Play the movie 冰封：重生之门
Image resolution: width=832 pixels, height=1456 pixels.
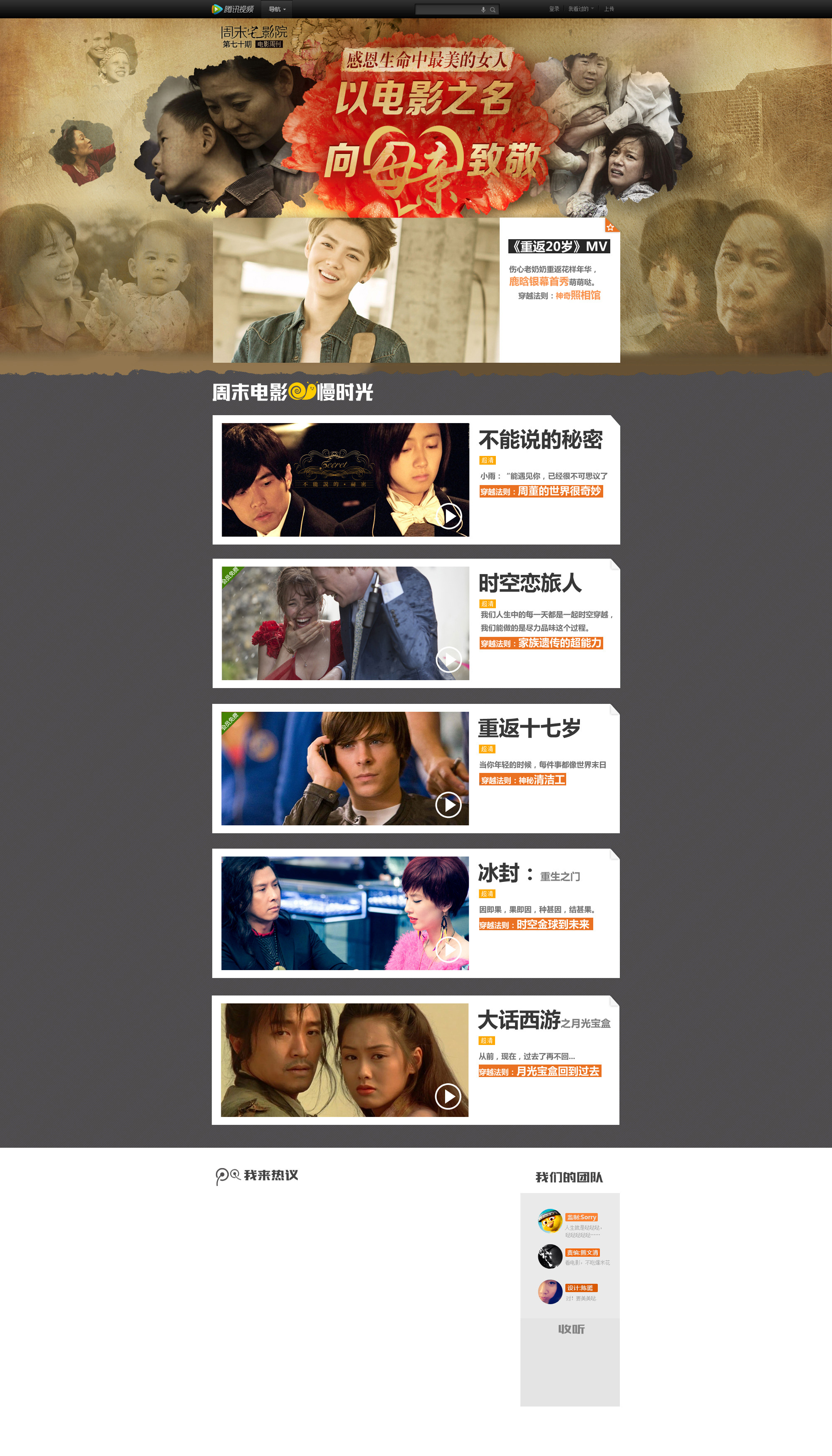[448, 949]
